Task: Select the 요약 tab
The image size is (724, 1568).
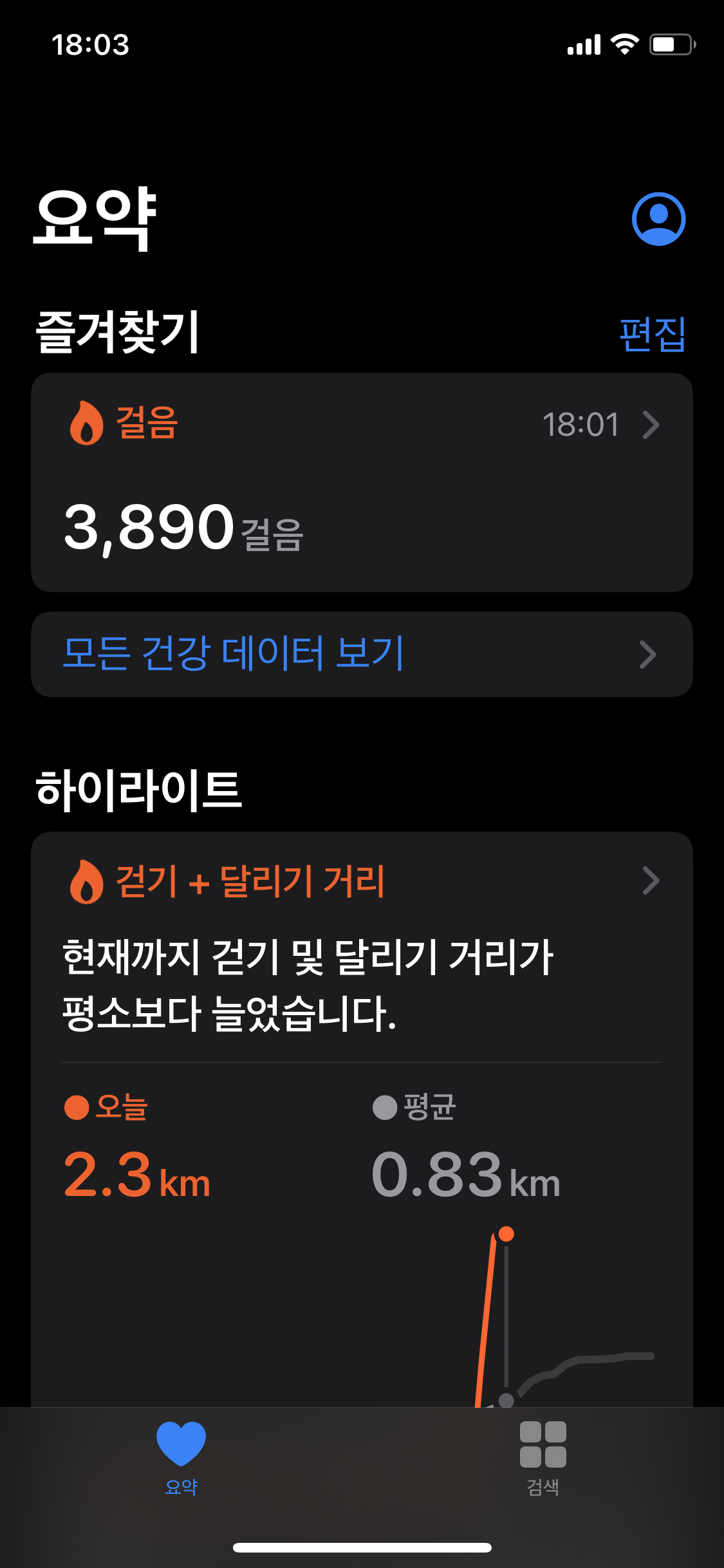Action: click(x=181, y=1459)
